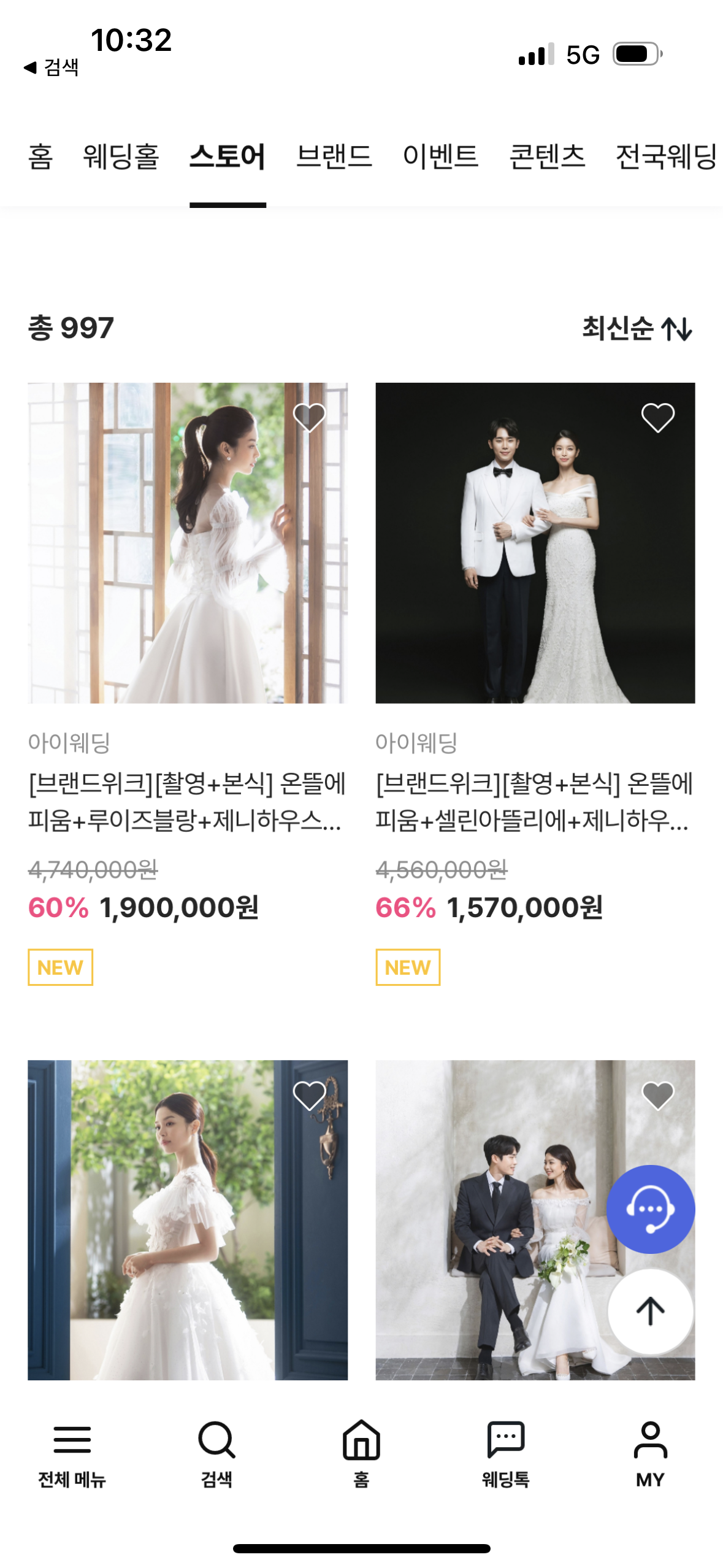Like the 1,900,000원 루이즈블랑 package
The width and height of the screenshot is (723, 1568).
point(309,418)
